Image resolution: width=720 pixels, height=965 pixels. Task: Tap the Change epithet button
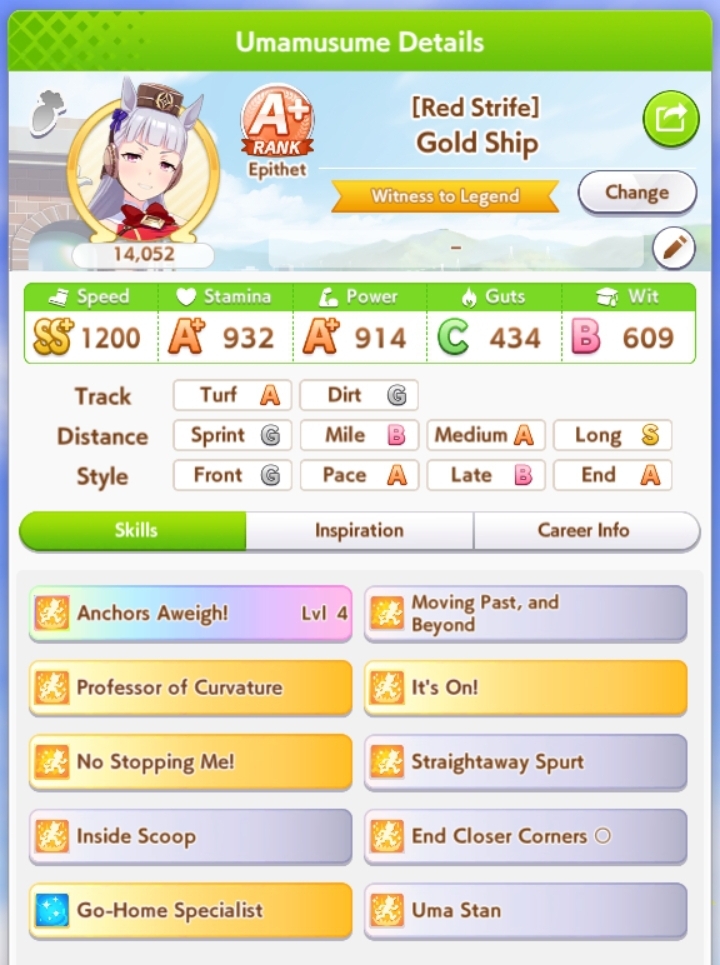coord(636,192)
